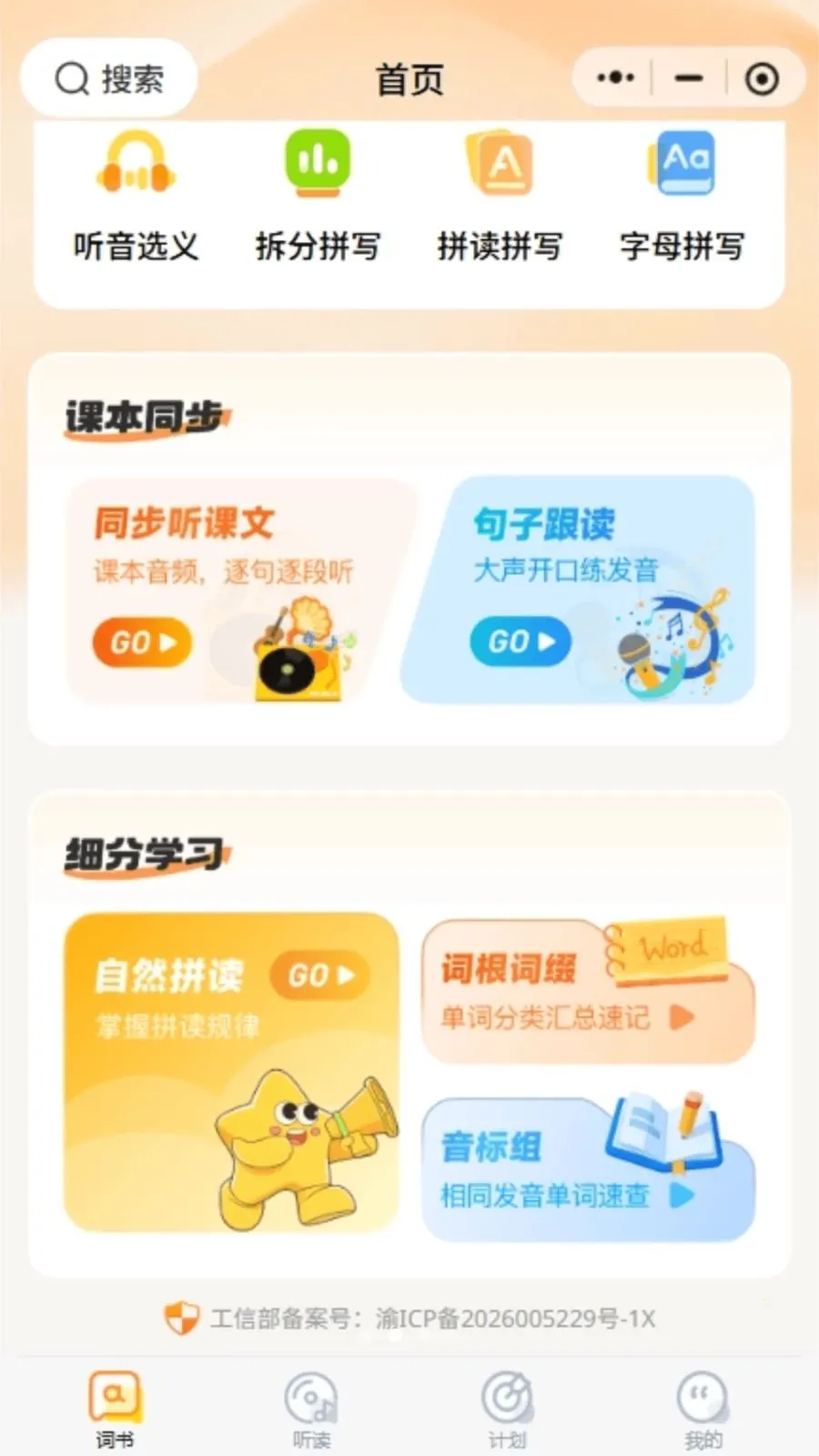Open the 搜索 search box

108,79
